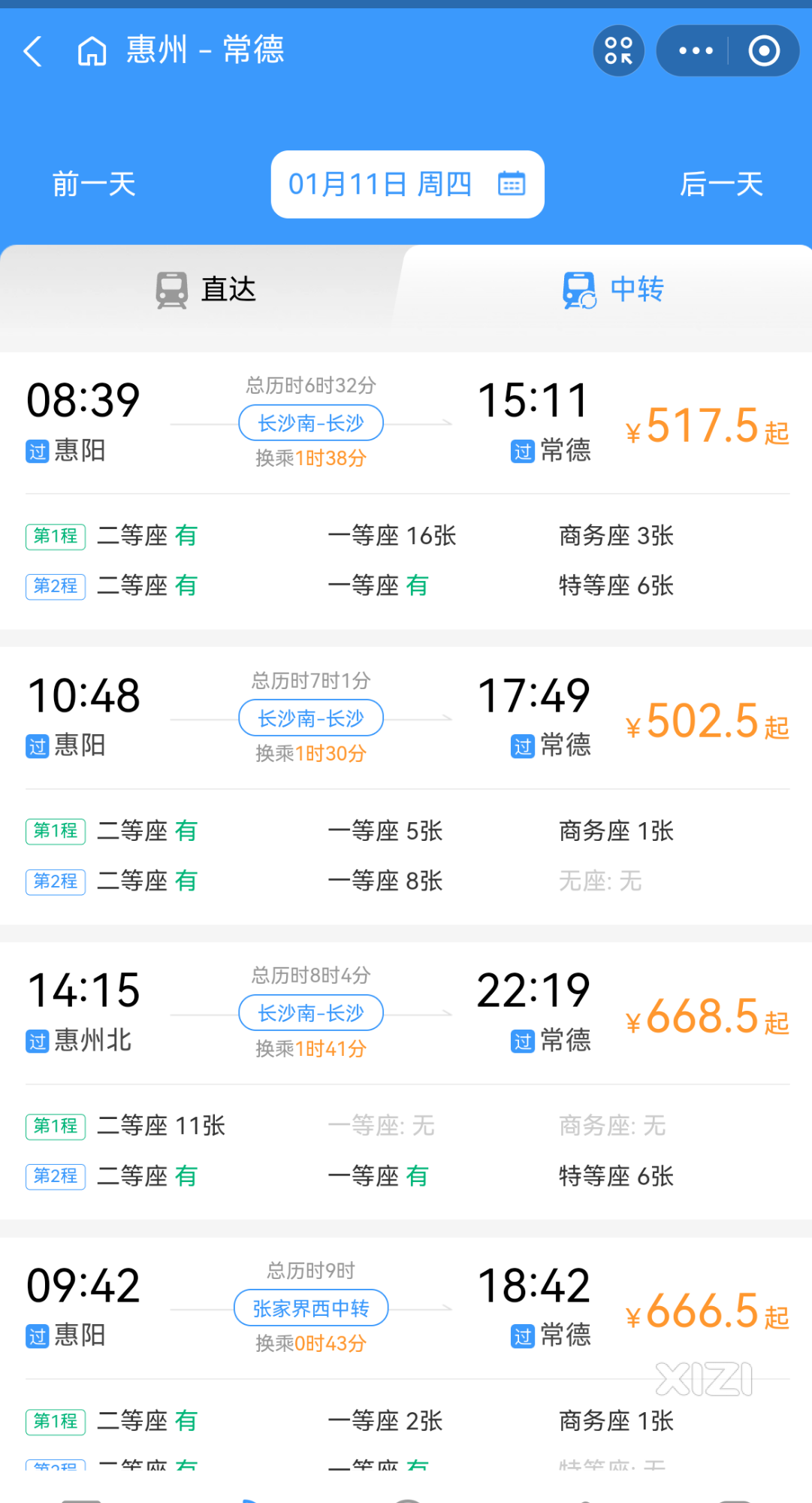Screen dimensions: 812x1503
Task: Switch to the 中转 tab
Action: (x=612, y=290)
